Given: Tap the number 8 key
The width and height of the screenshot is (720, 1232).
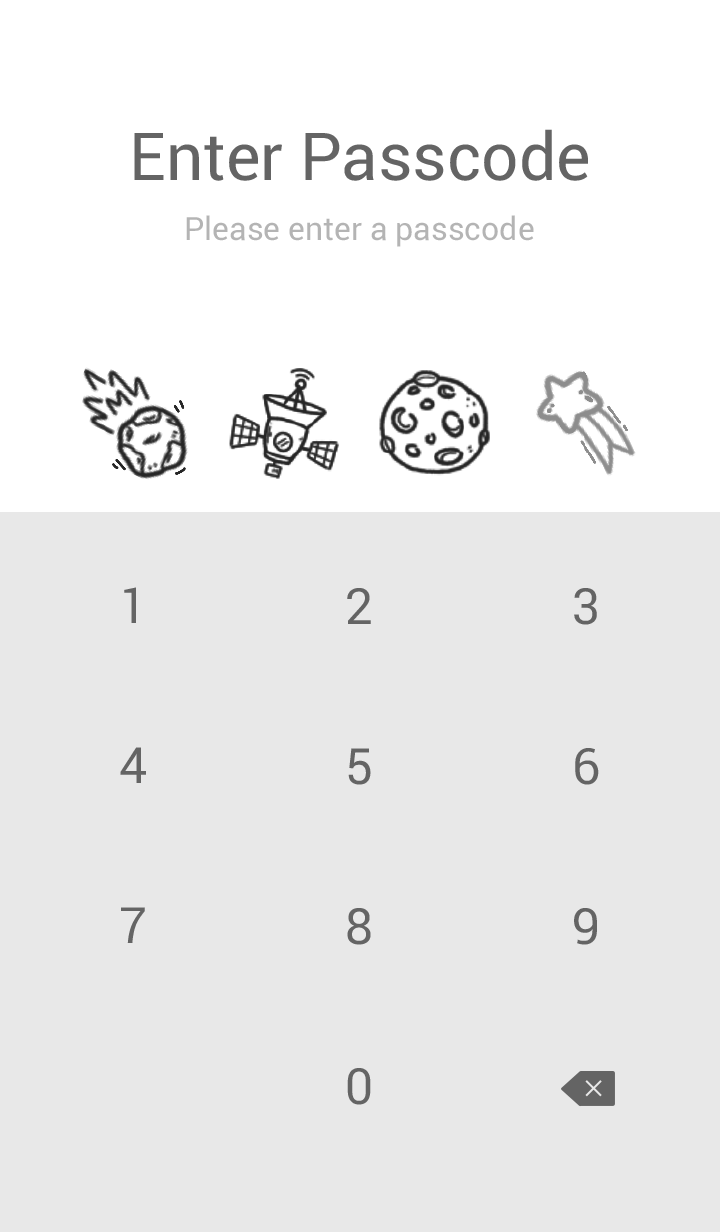Looking at the screenshot, I should (x=359, y=927).
